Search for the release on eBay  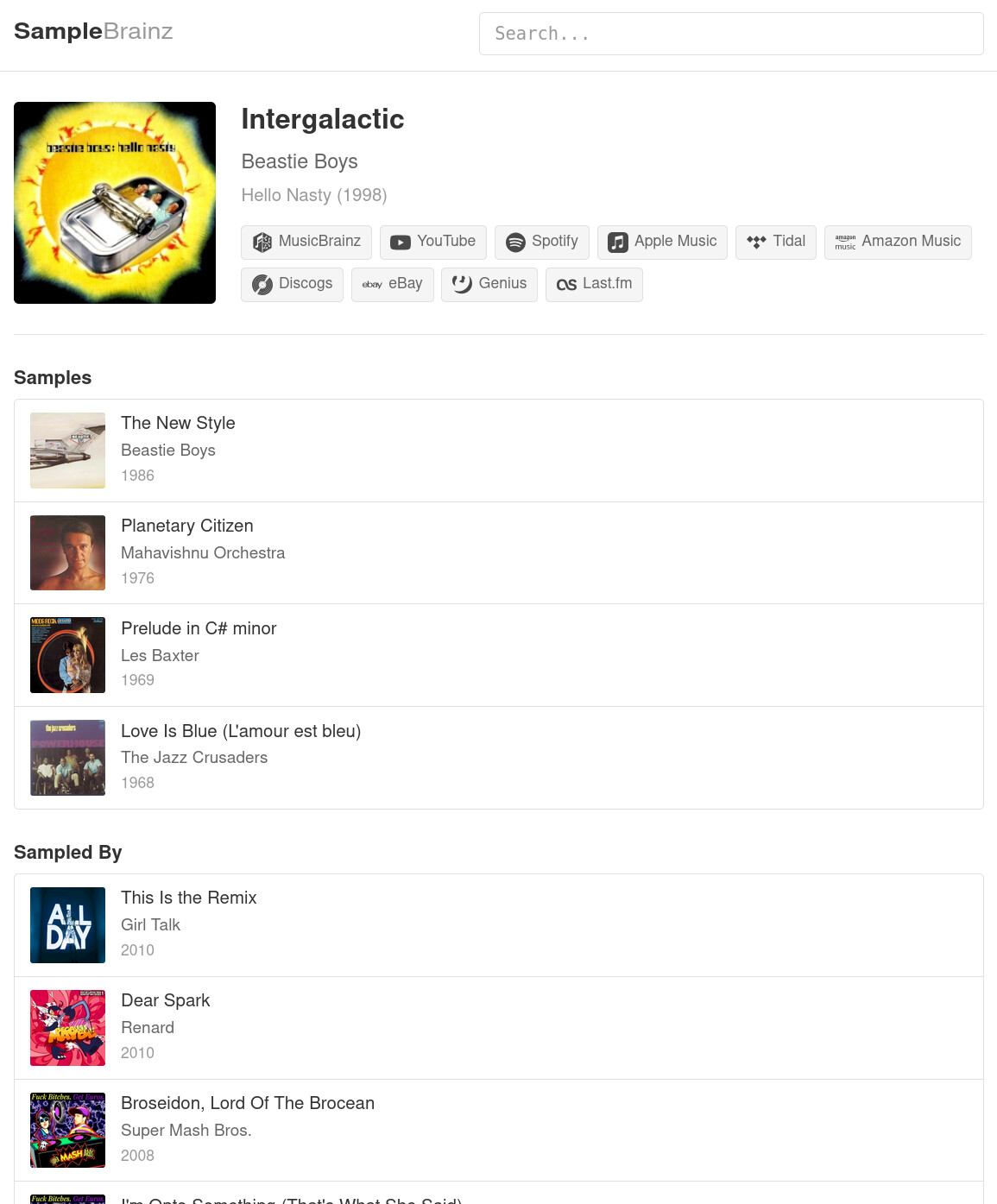392,284
